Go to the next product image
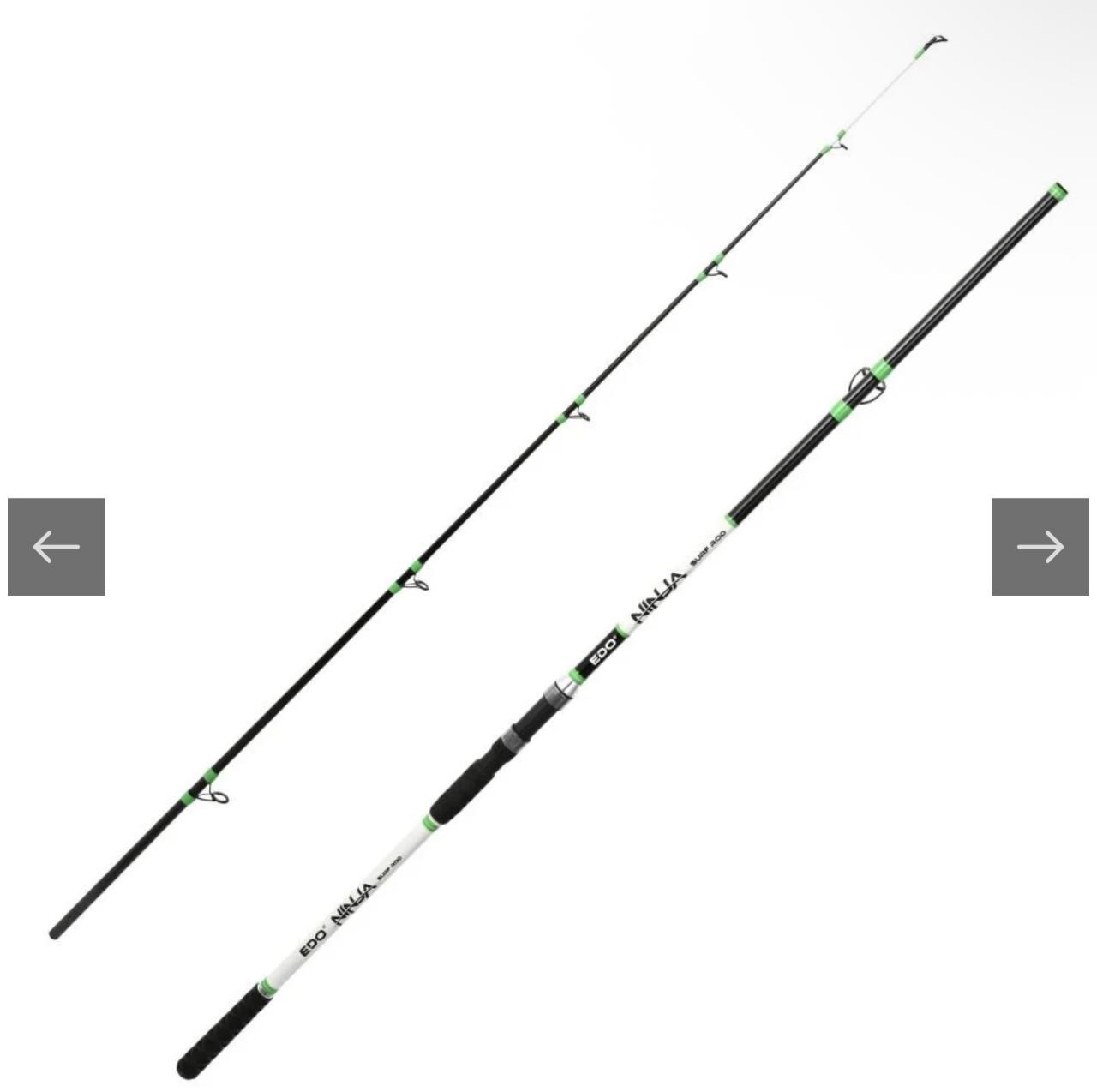 tap(1040, 547)
